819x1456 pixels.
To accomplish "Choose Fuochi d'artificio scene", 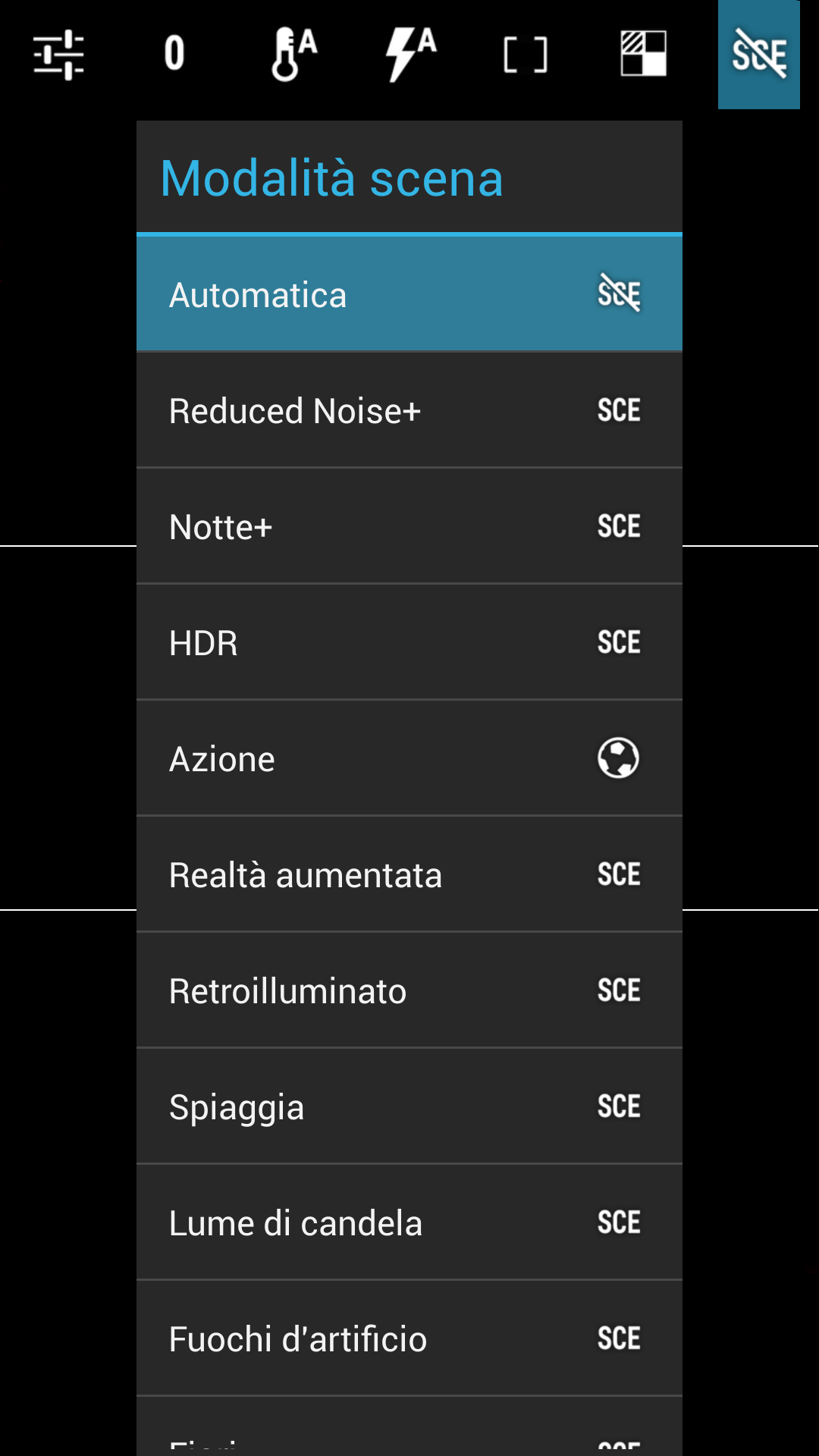I will tap(409, 1338).
